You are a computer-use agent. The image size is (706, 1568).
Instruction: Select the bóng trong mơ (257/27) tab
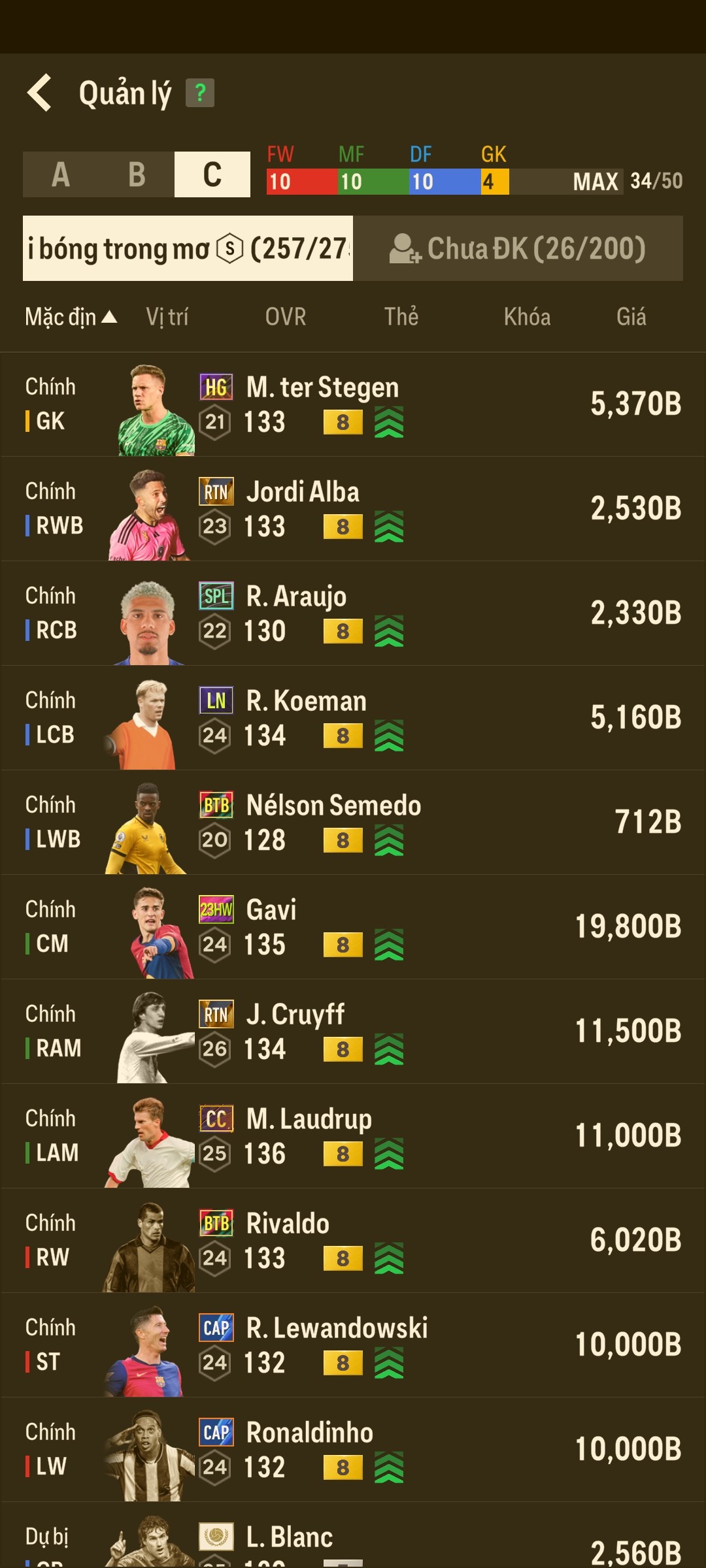click(x=188, y=248)
